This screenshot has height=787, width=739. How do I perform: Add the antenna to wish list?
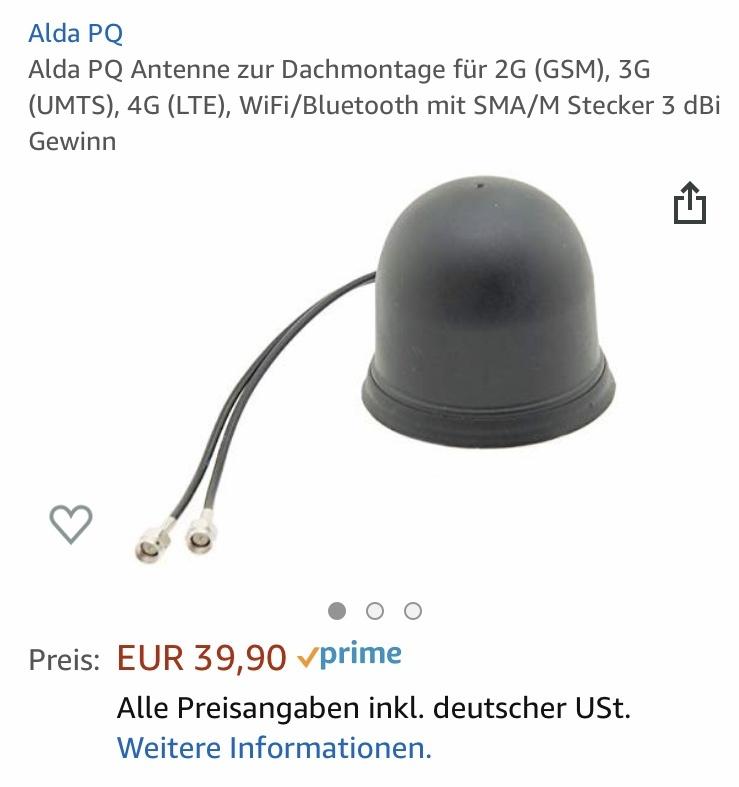(71, 523)
